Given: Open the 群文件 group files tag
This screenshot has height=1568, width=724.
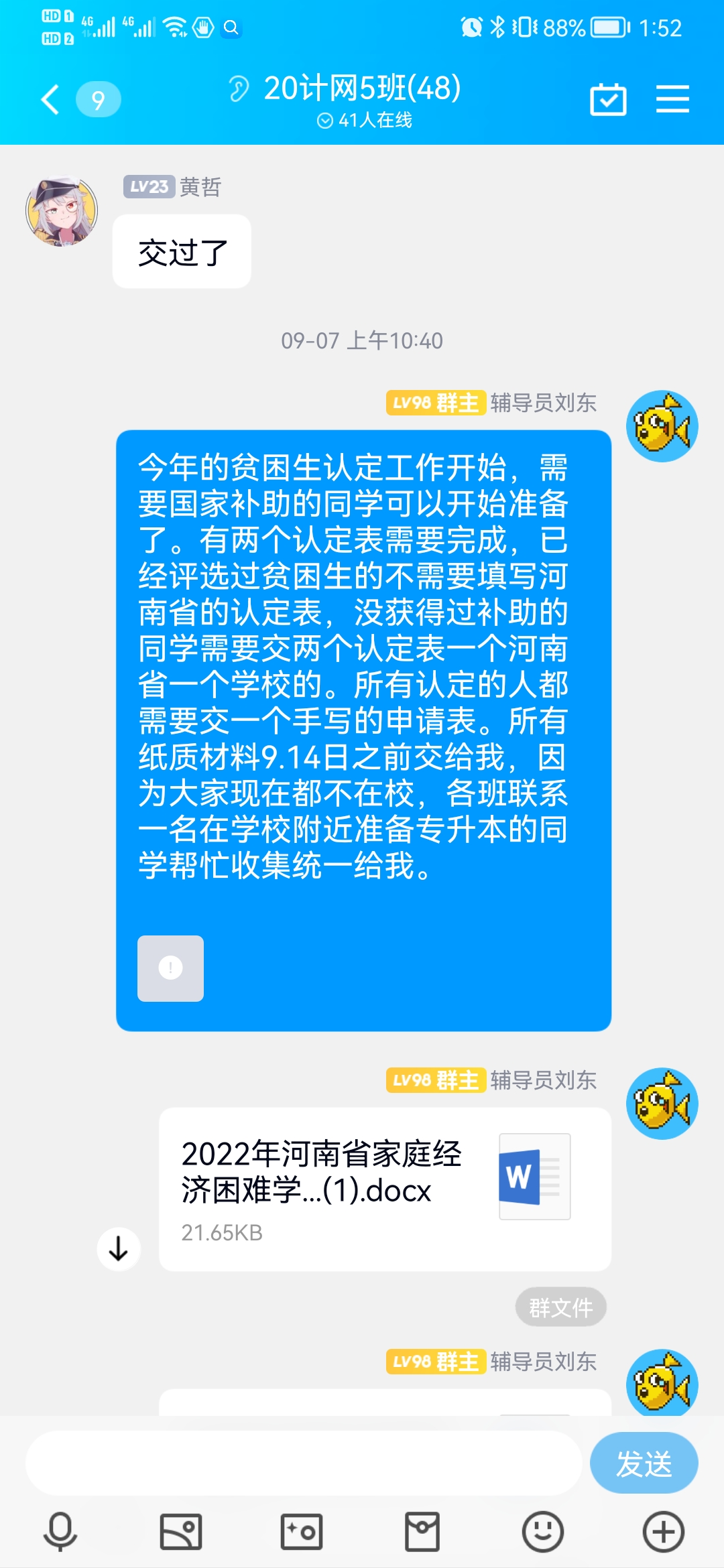Looking at the screenshot, I should point(560,1307).
